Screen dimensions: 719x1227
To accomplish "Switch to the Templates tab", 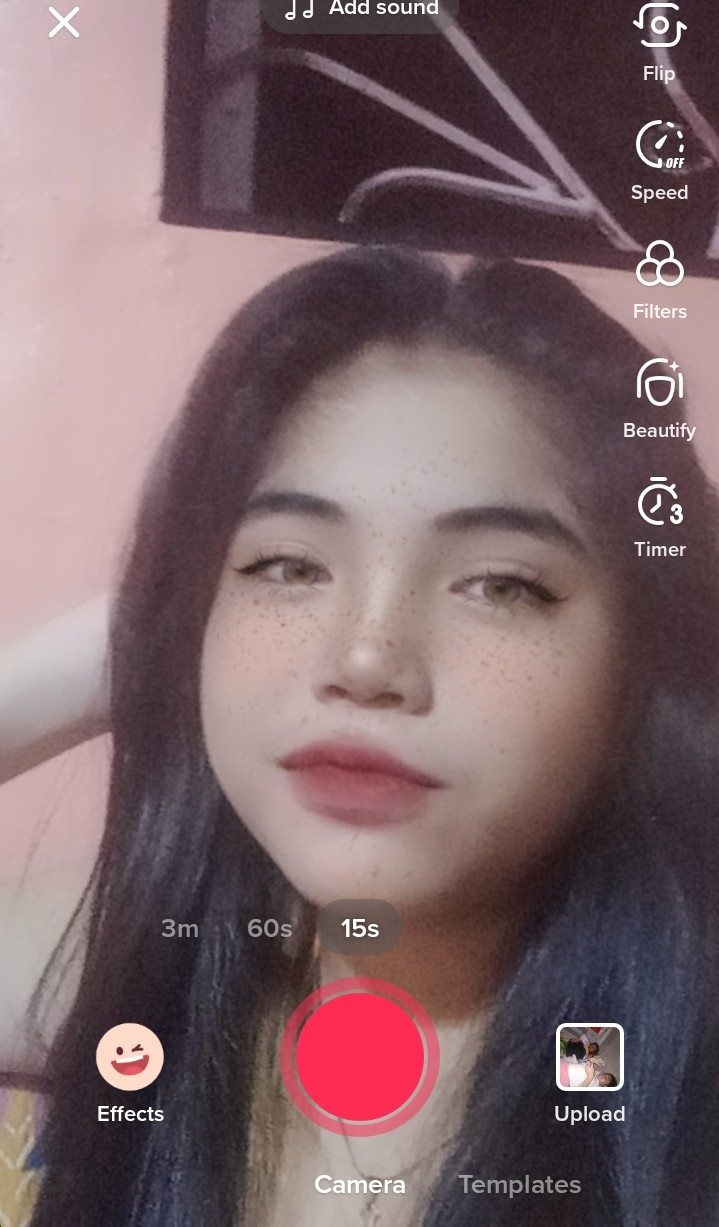I will (x=519, y=1185).
